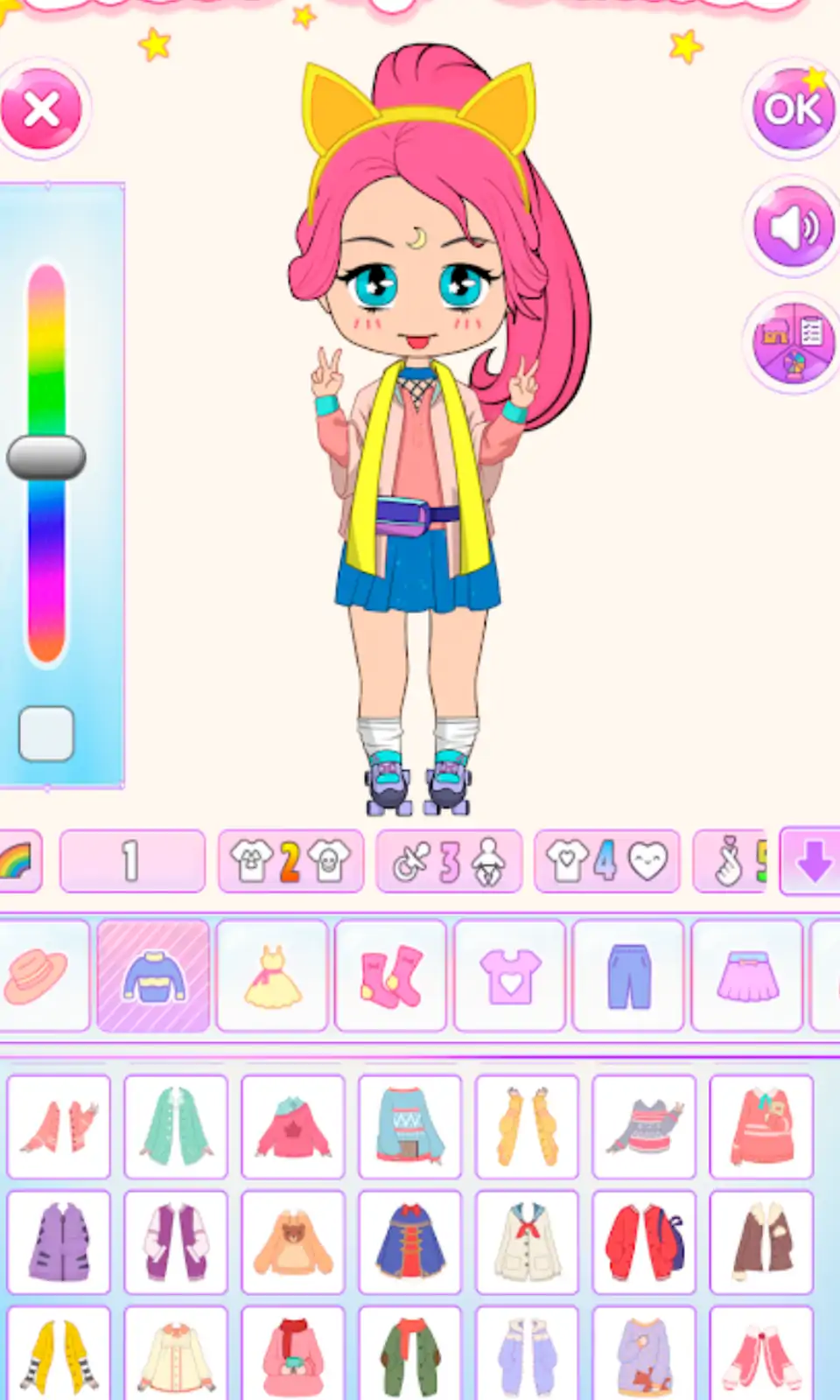The width and height of the screenshot is (840, 1400).
Task: Choose the pink socks category
Action: tap(391, 976)
